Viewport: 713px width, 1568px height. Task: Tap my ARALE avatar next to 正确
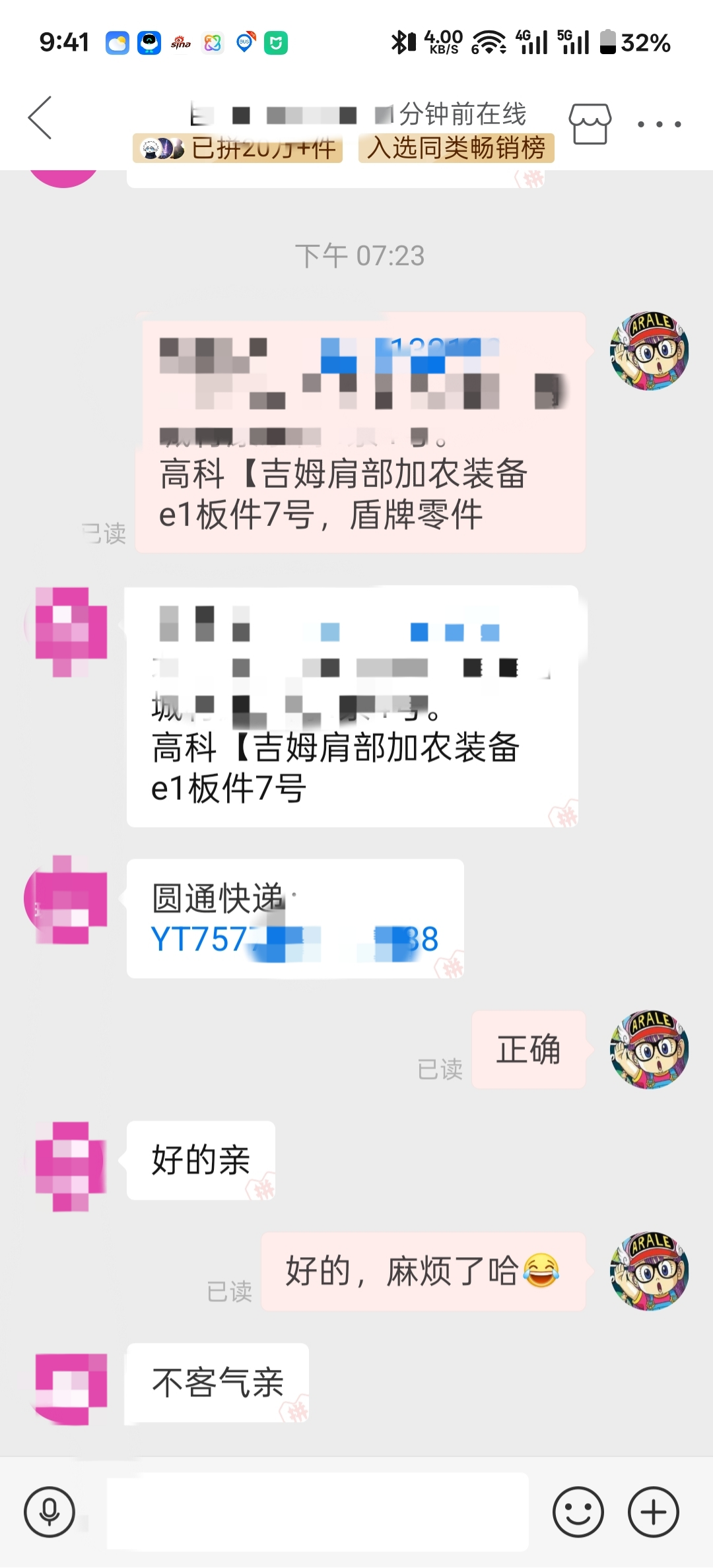click(649, 1049)
